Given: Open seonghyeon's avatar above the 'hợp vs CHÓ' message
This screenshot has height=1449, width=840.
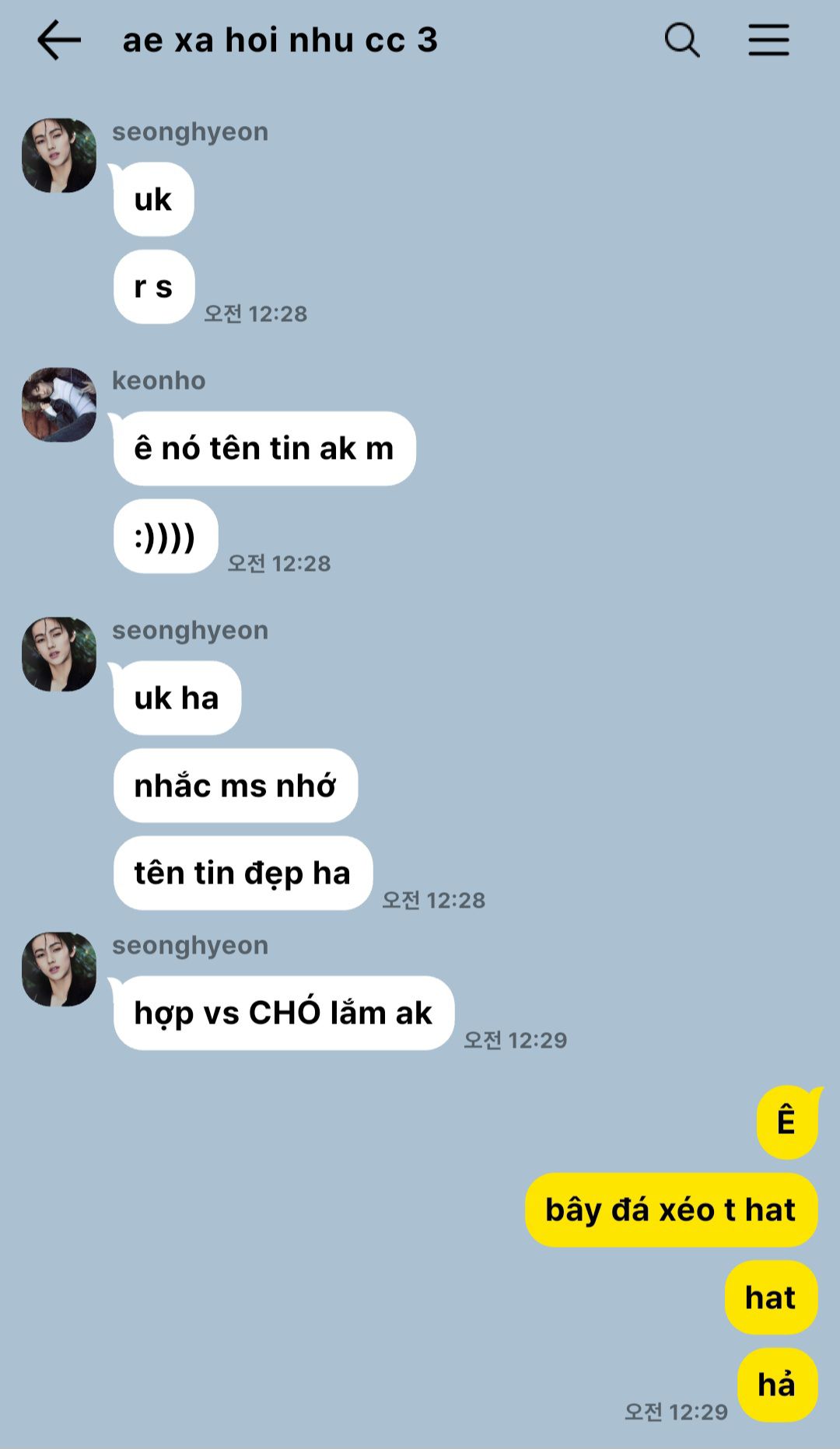Looking at the screenshot, I should (x=59, y=969).
